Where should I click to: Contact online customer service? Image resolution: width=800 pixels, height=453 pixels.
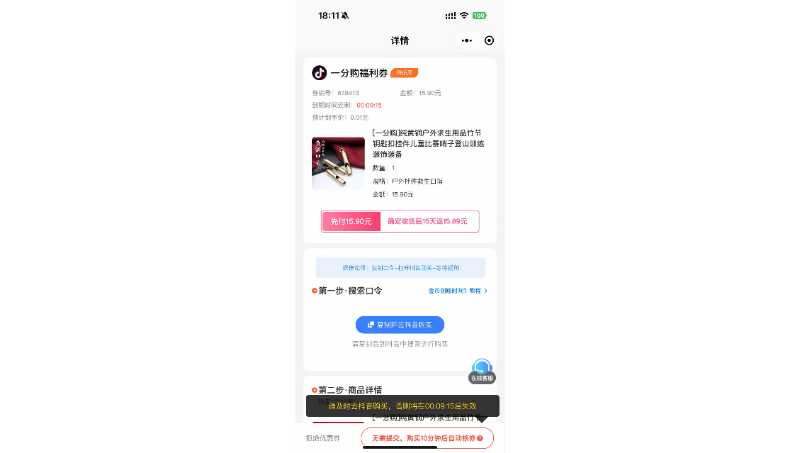(x=482, y=371)
